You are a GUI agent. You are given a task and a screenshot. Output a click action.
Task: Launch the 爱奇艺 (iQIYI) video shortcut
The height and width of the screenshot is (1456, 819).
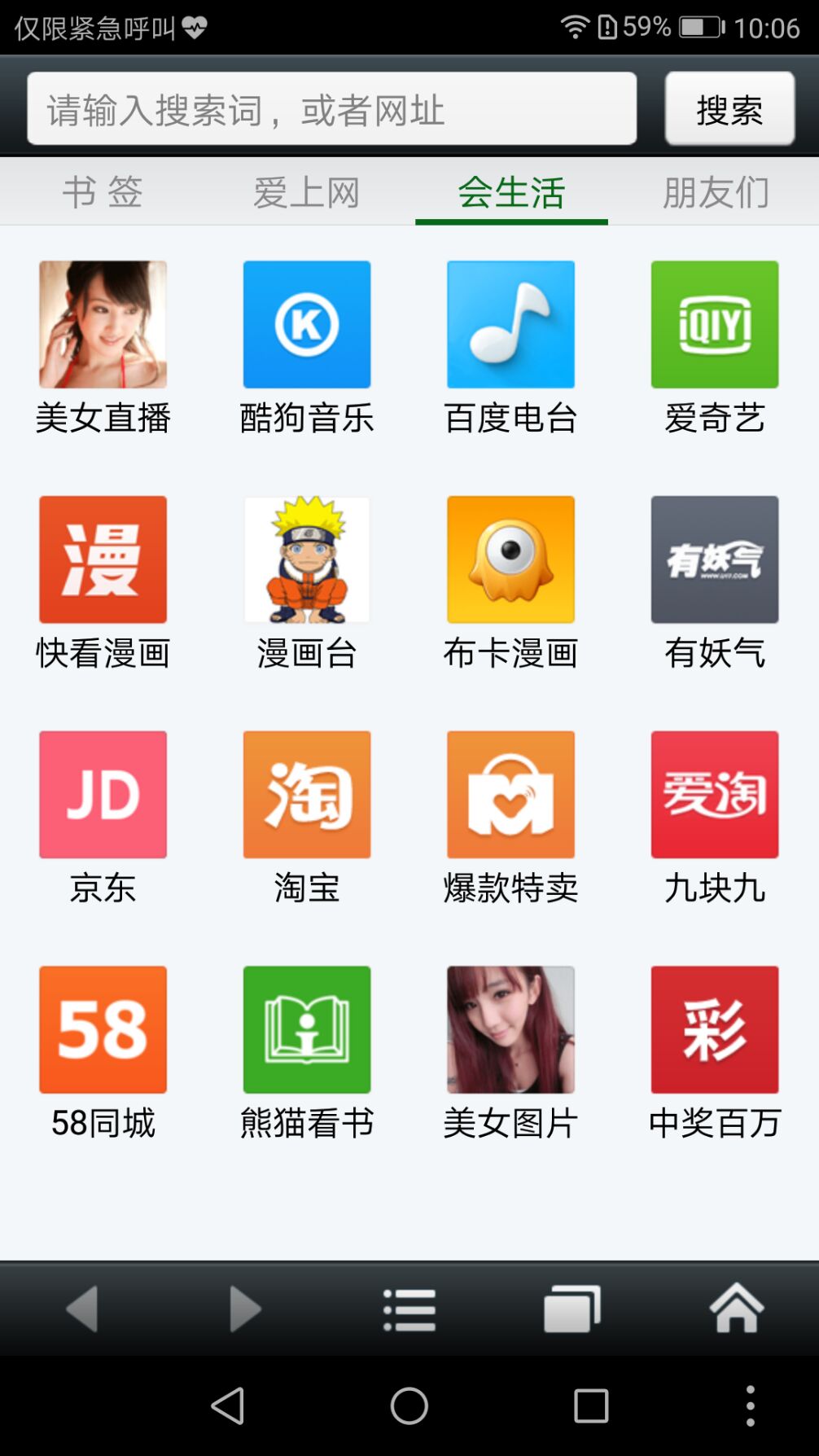tap(714, 323)
